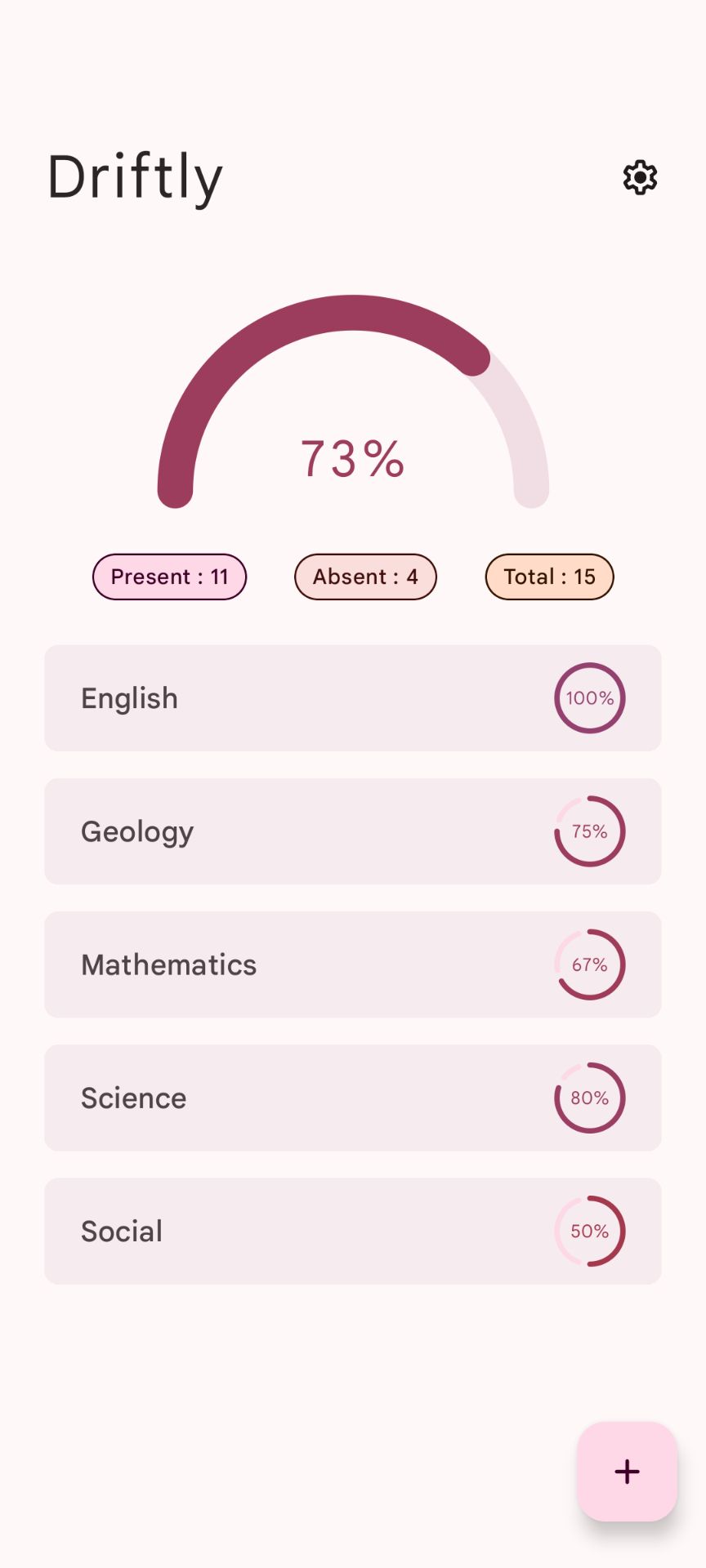
Task: Open the settings gear icon
Action: tap(640, 177)
